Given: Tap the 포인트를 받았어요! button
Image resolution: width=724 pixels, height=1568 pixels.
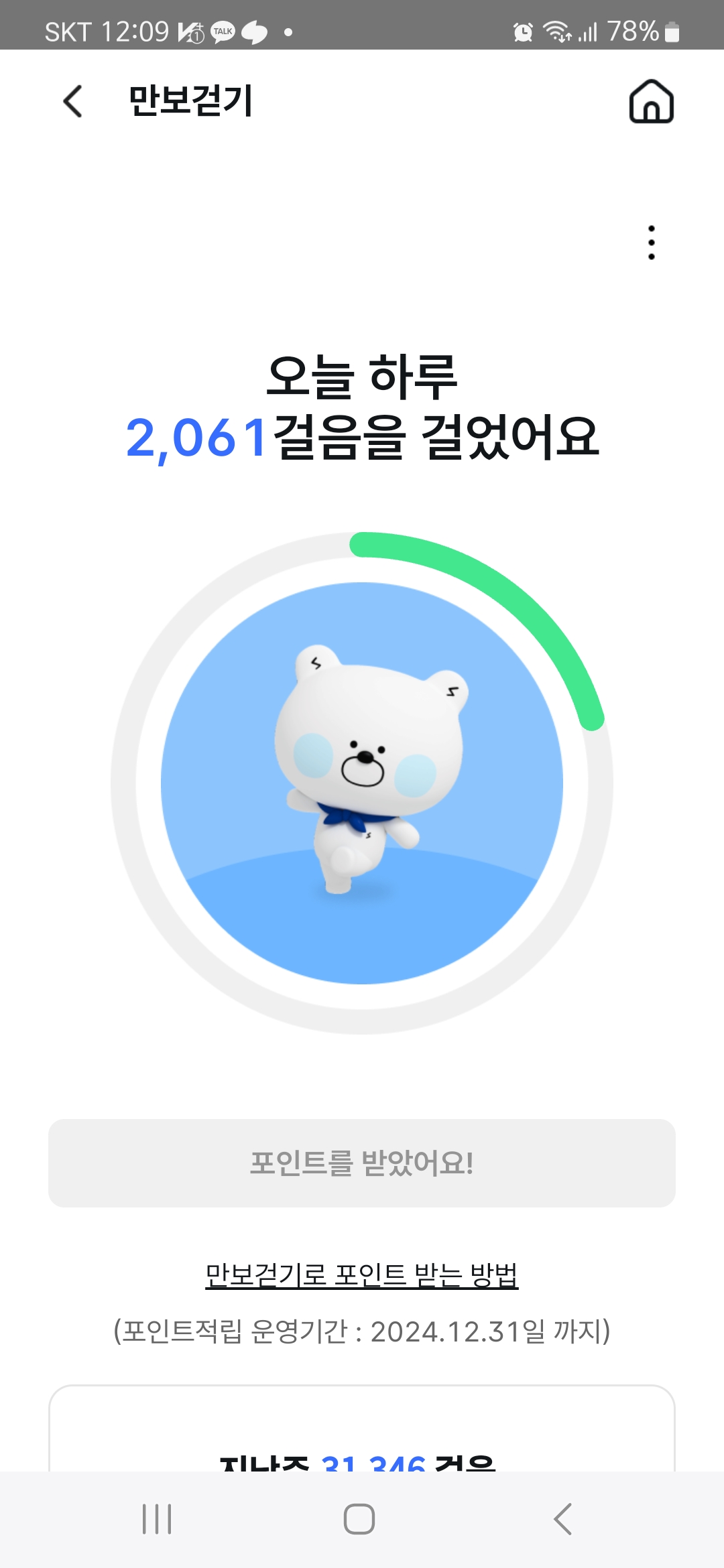Looking at the screenshot, I should coord(362,1163).
